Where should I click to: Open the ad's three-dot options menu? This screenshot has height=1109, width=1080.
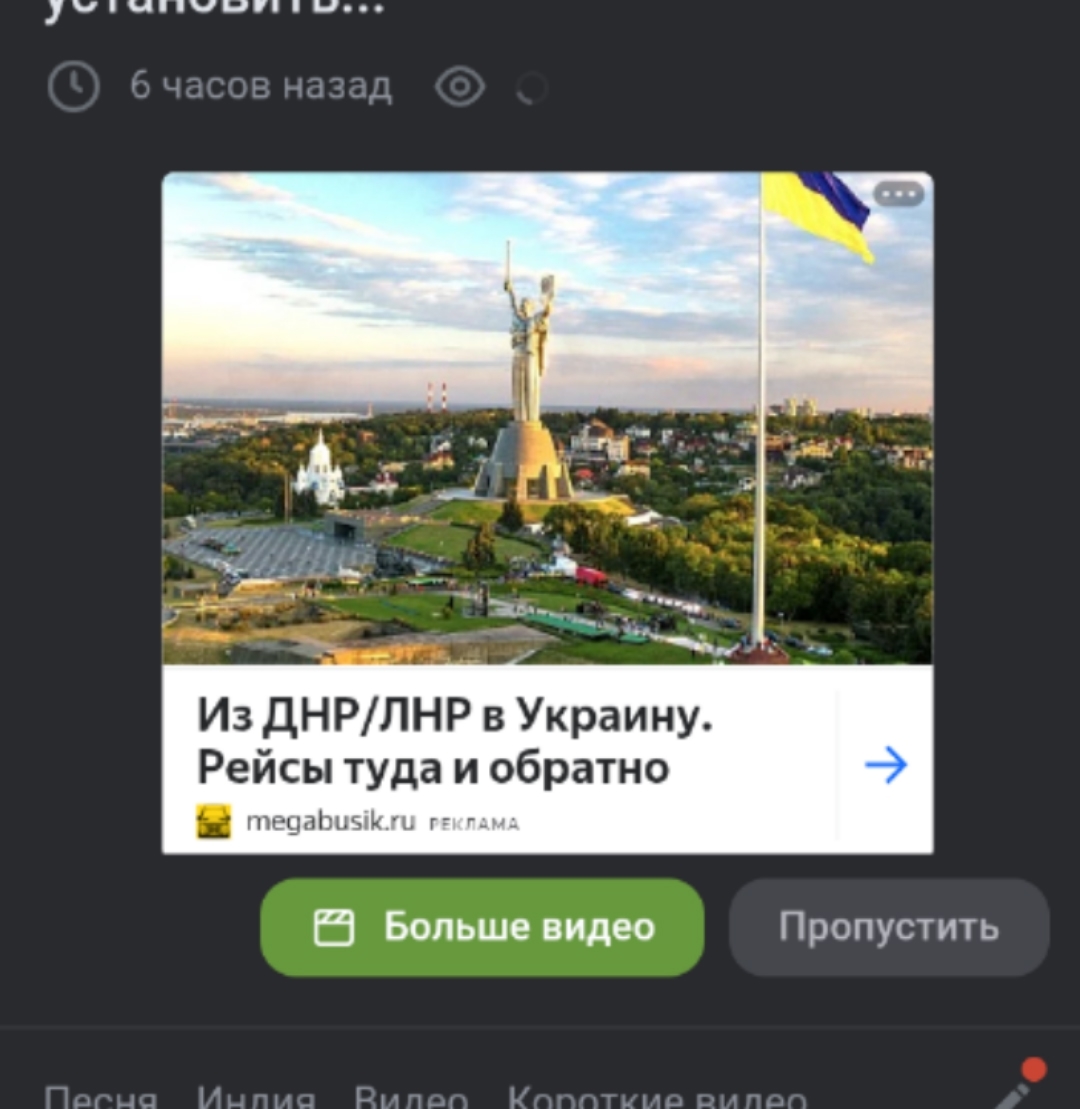(898, 194)
